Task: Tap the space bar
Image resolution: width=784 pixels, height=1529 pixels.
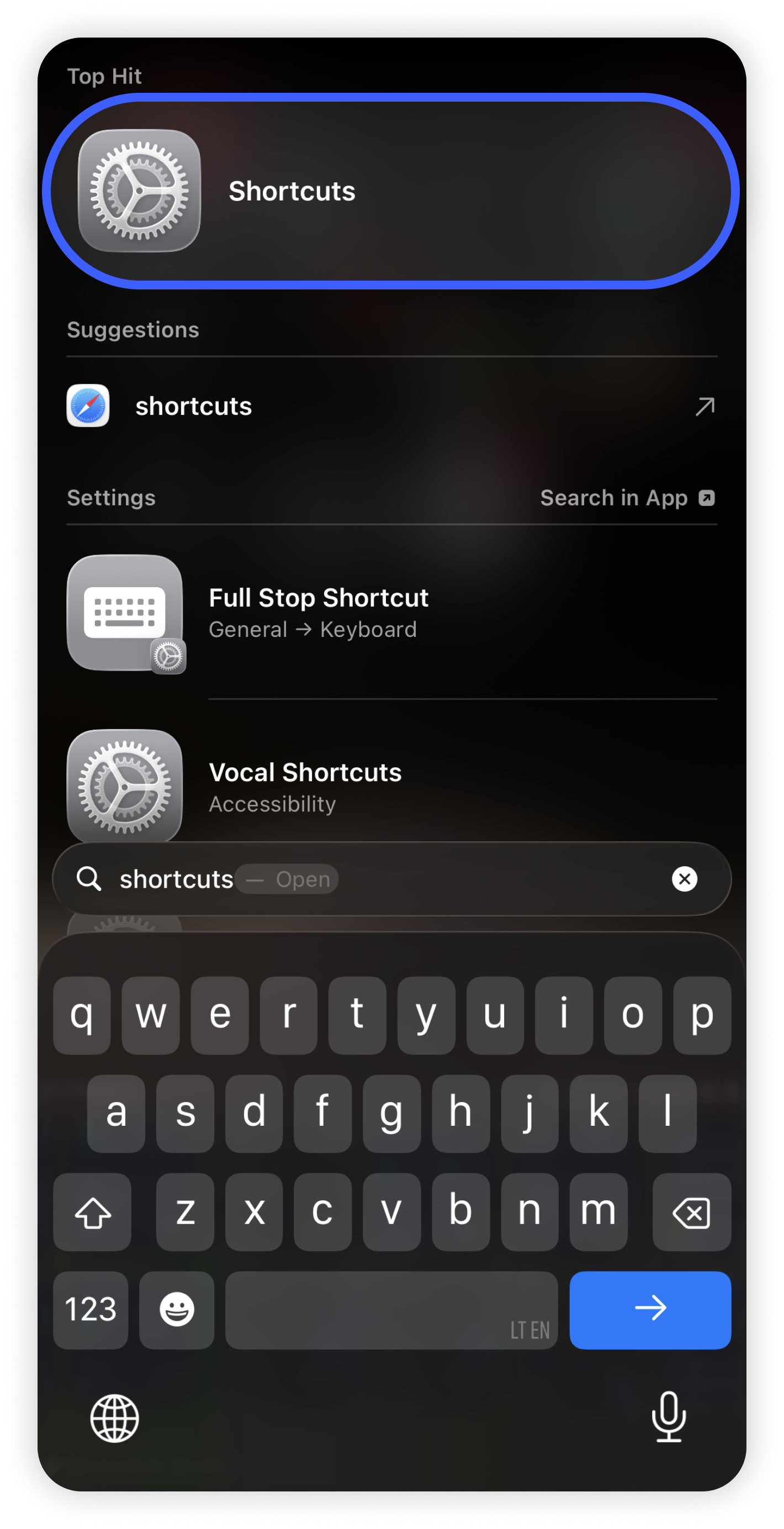Action: pyautogui.click(x=391, y=1309)
